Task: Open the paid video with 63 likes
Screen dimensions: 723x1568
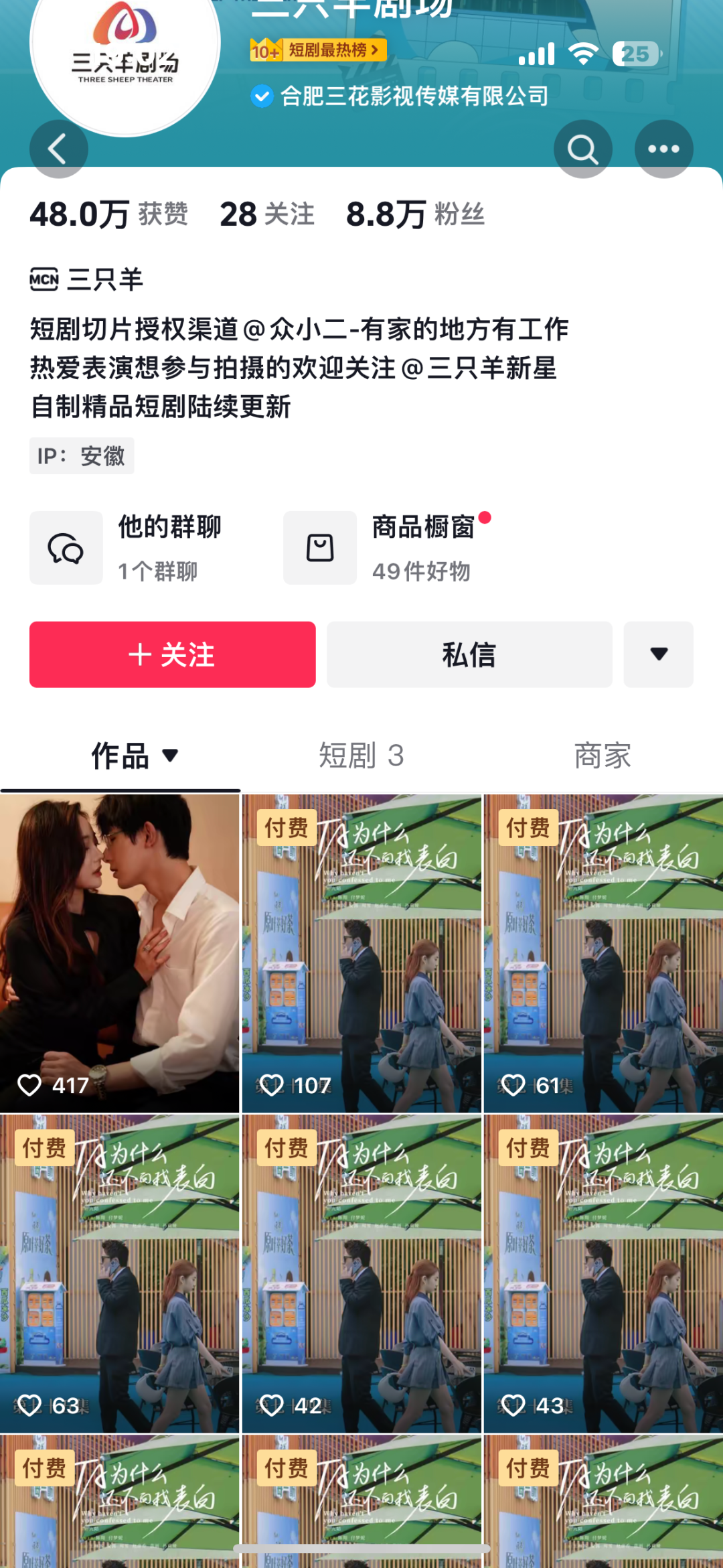Action: pyautogui.click(x=119, y=1273)
